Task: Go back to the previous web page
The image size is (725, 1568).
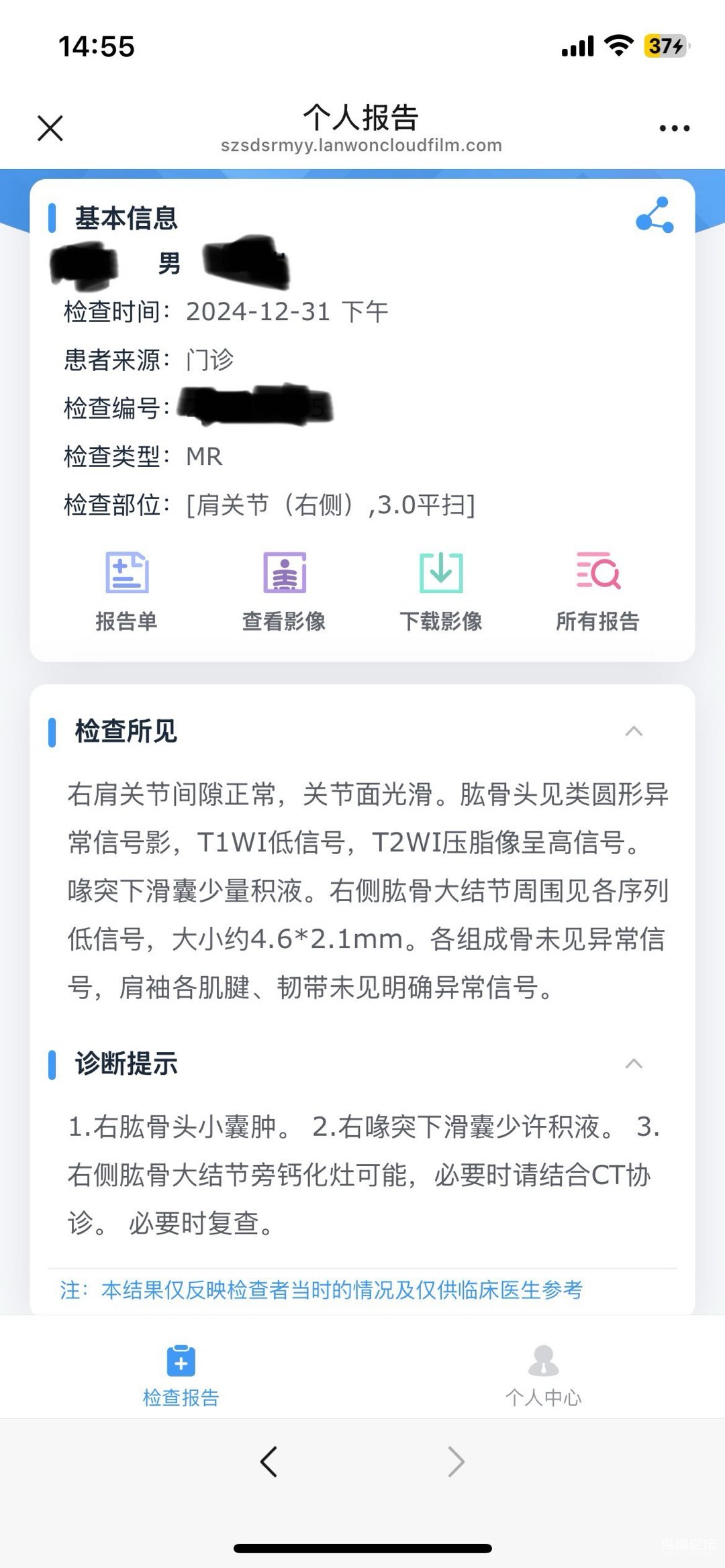Action: (x=269, y=1461)
